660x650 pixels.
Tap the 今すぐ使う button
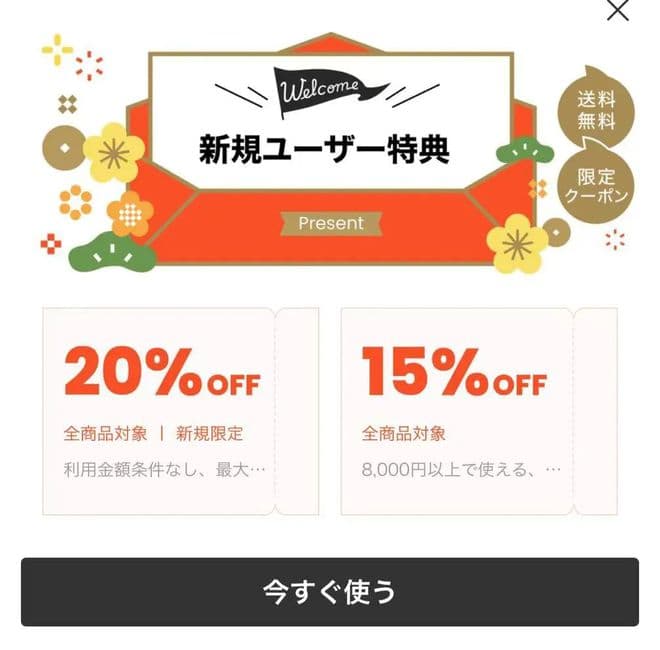(329, 592)
